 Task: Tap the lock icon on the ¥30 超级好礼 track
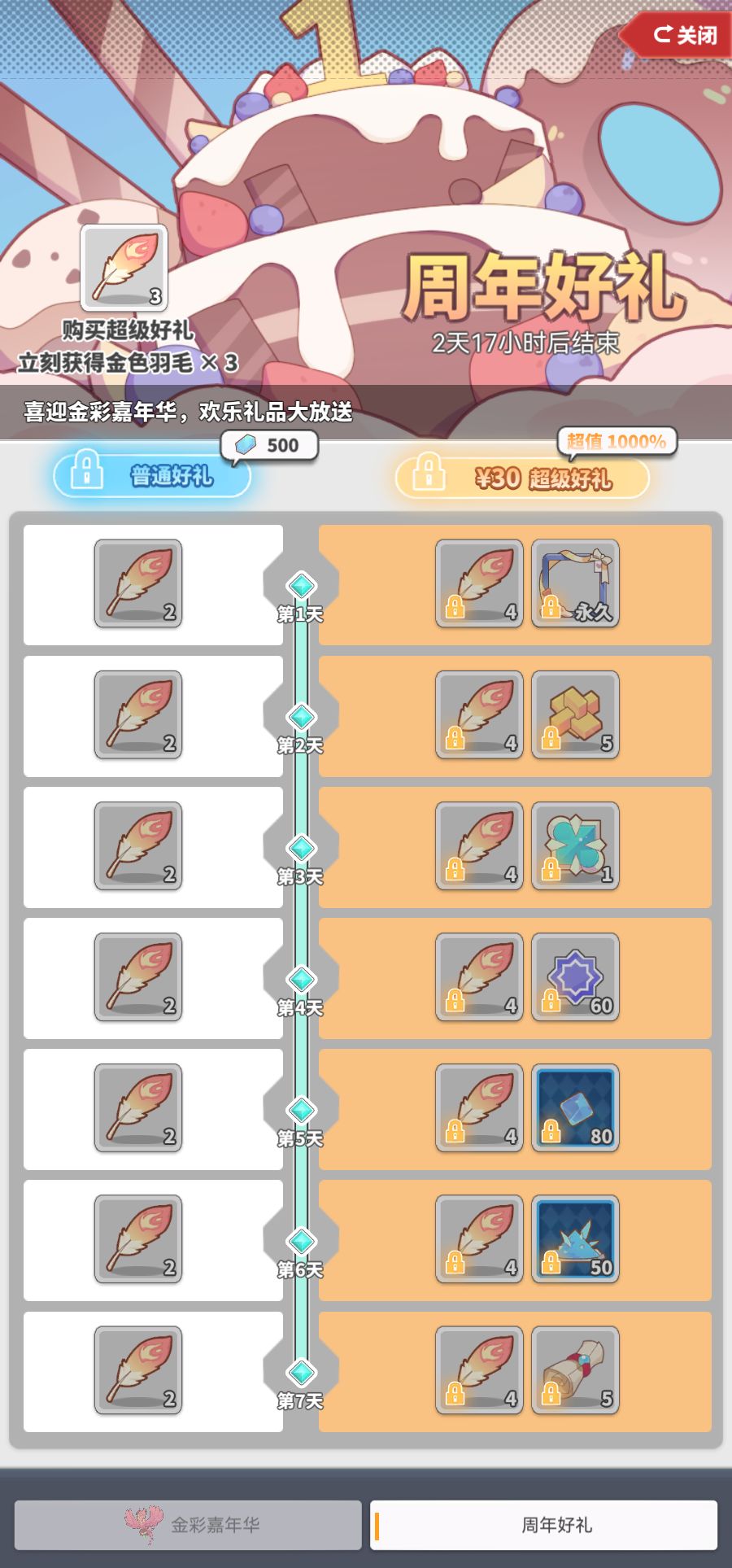pos(429,476)
